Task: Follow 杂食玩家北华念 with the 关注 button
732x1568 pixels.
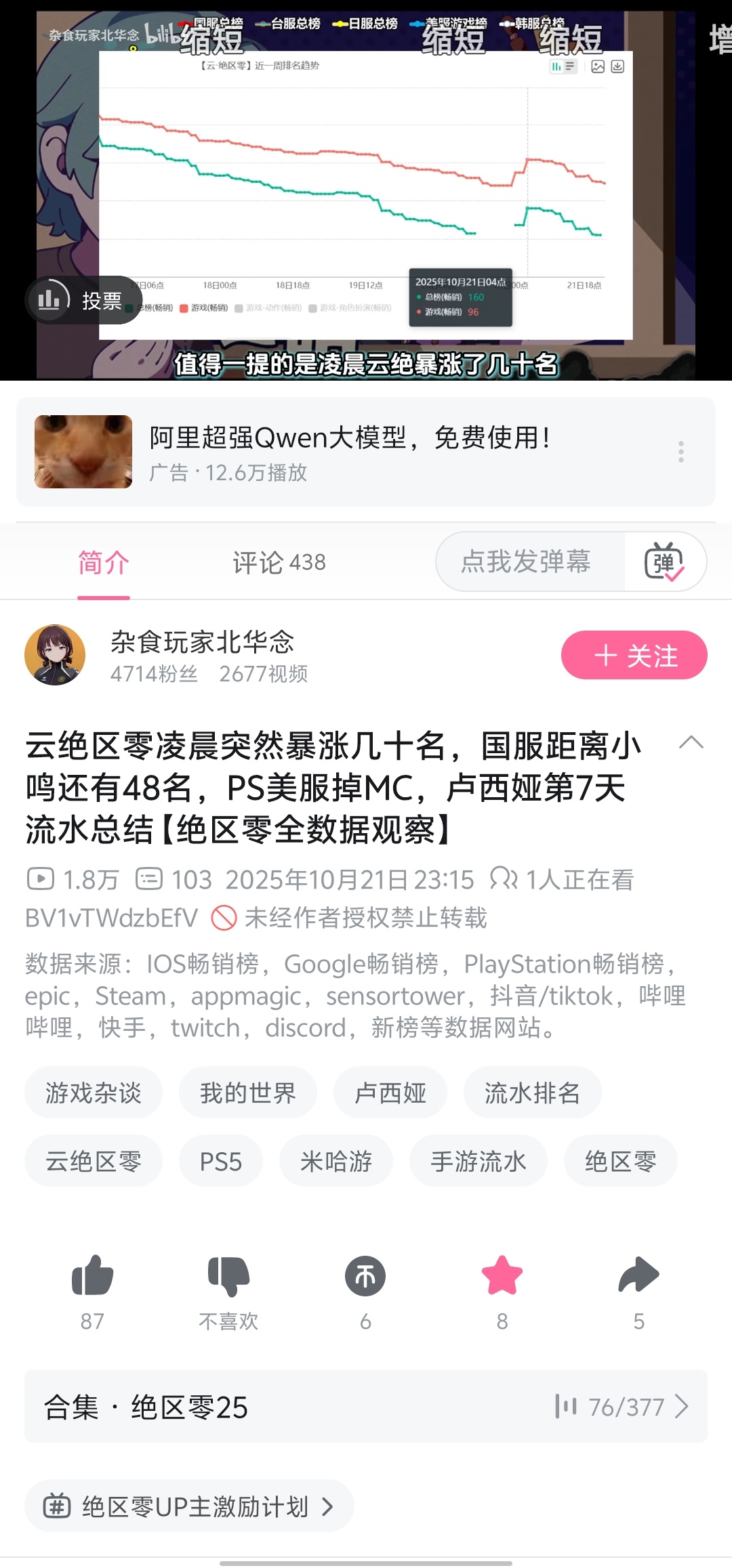Action: click(634, 655)
